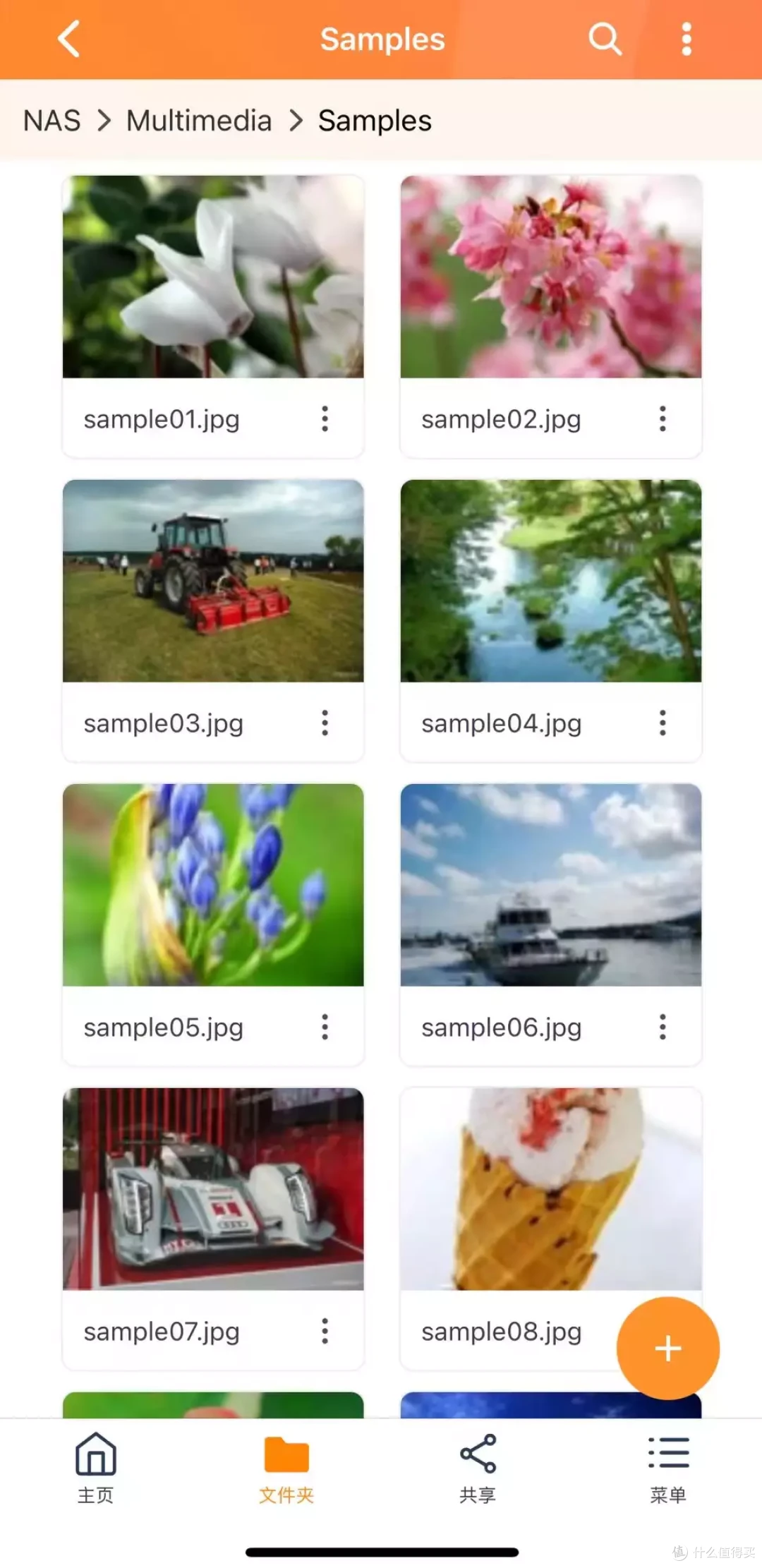
Task: Go to the 共享 tab
Action: point(478,1468)
